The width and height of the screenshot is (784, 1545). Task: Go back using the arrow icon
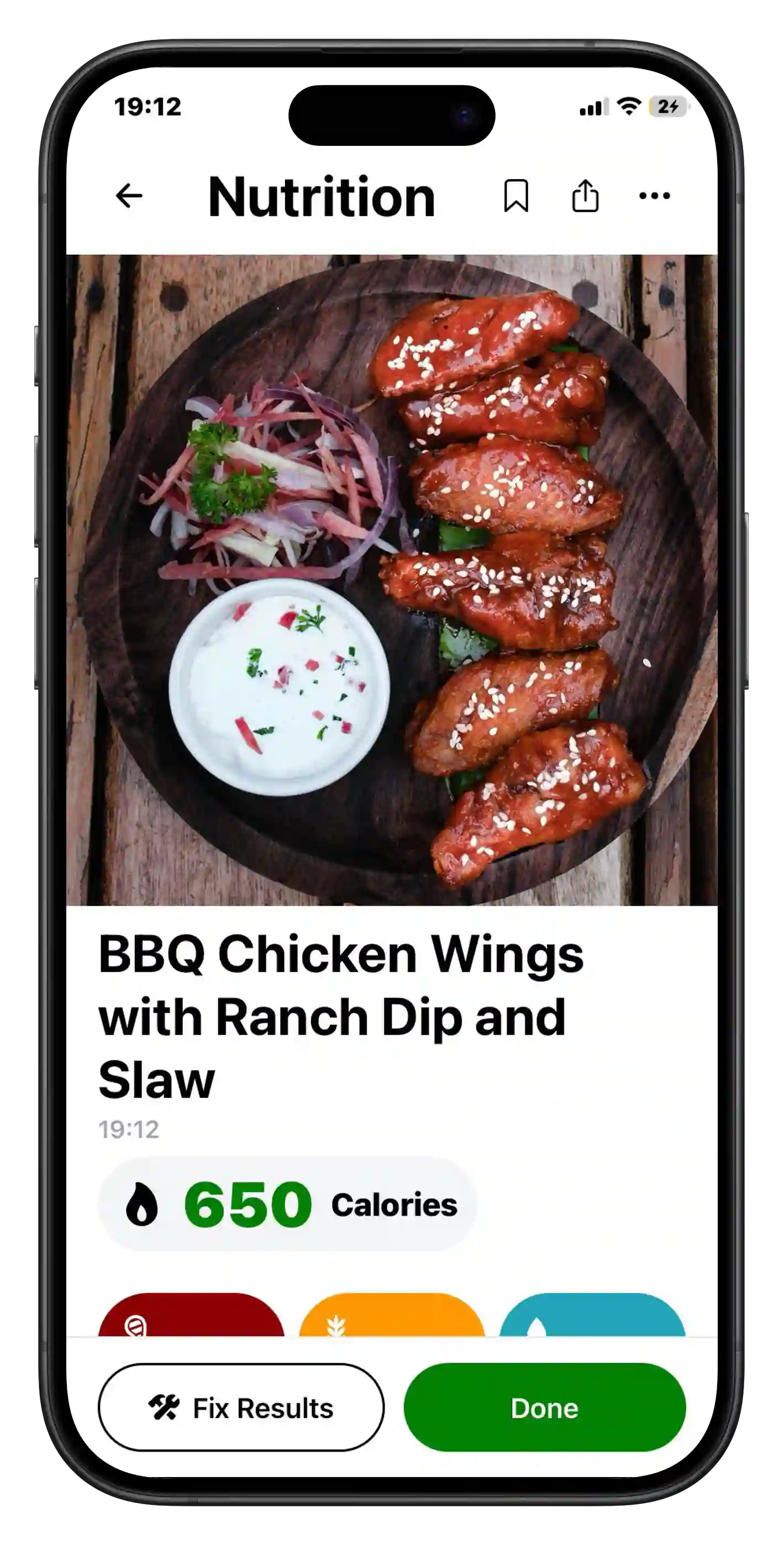pyautogui.click(x=129, y=196)
